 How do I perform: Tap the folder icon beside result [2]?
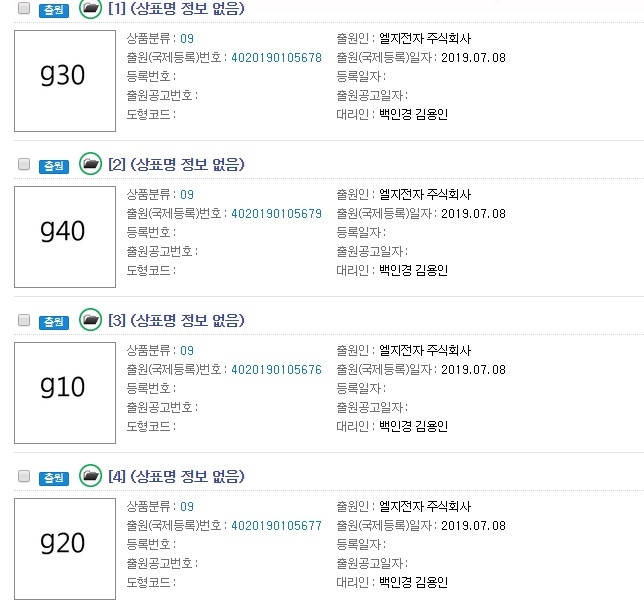90,163
